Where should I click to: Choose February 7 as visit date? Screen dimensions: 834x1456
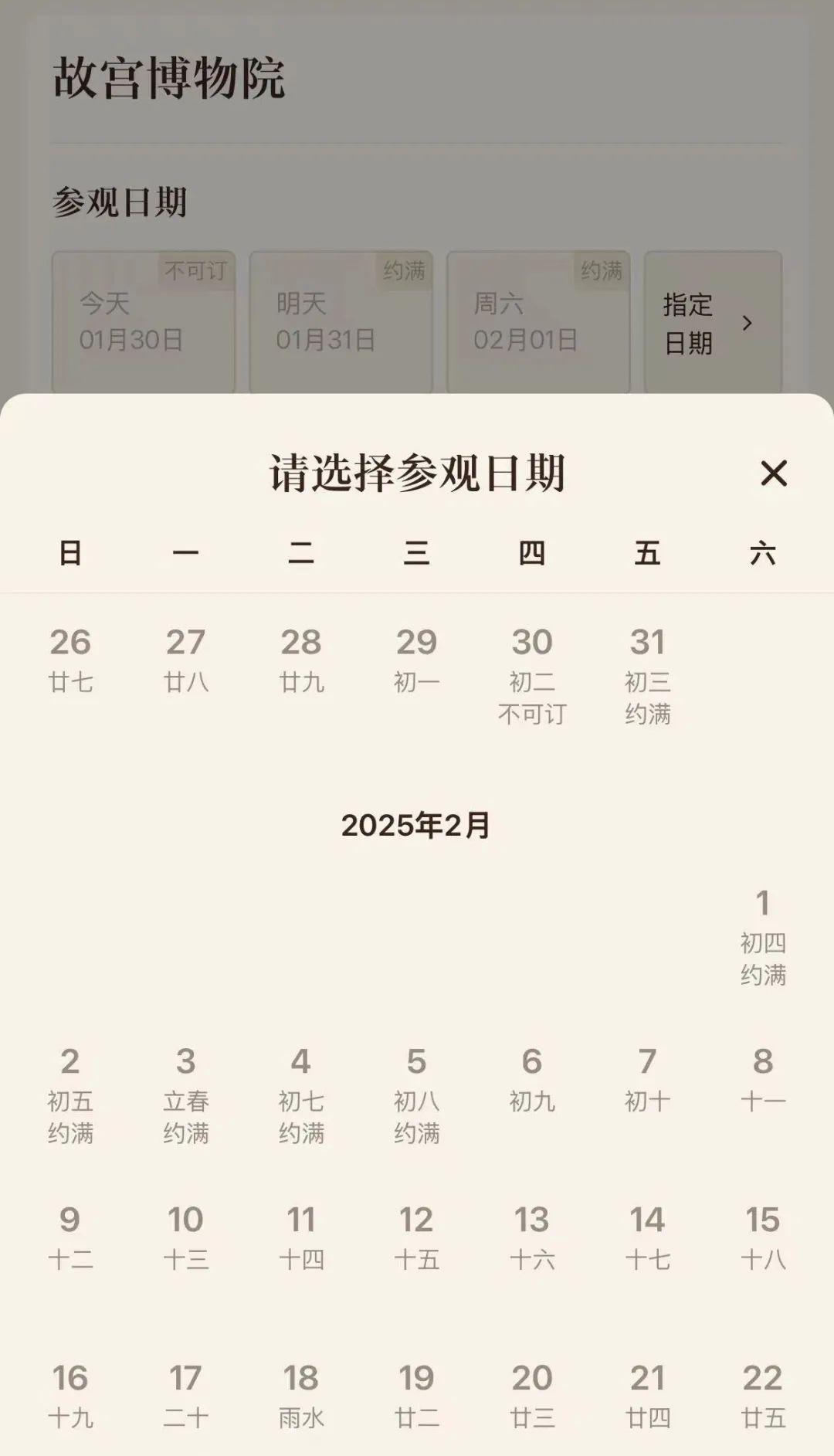(x=647, y=1078)
